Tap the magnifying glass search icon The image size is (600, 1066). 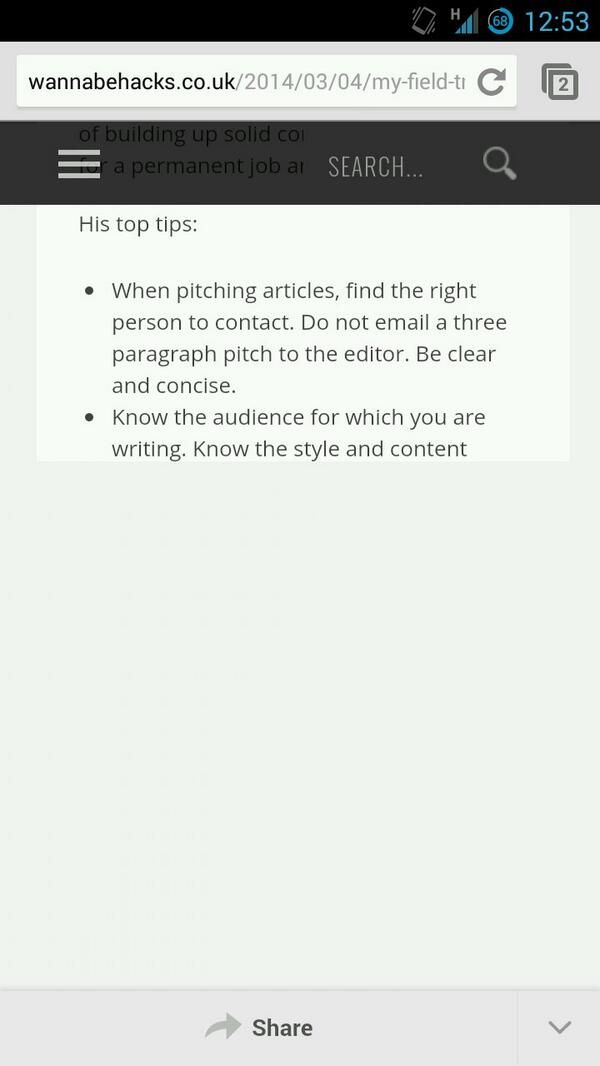pyautogui.click(x=499, y=163)
